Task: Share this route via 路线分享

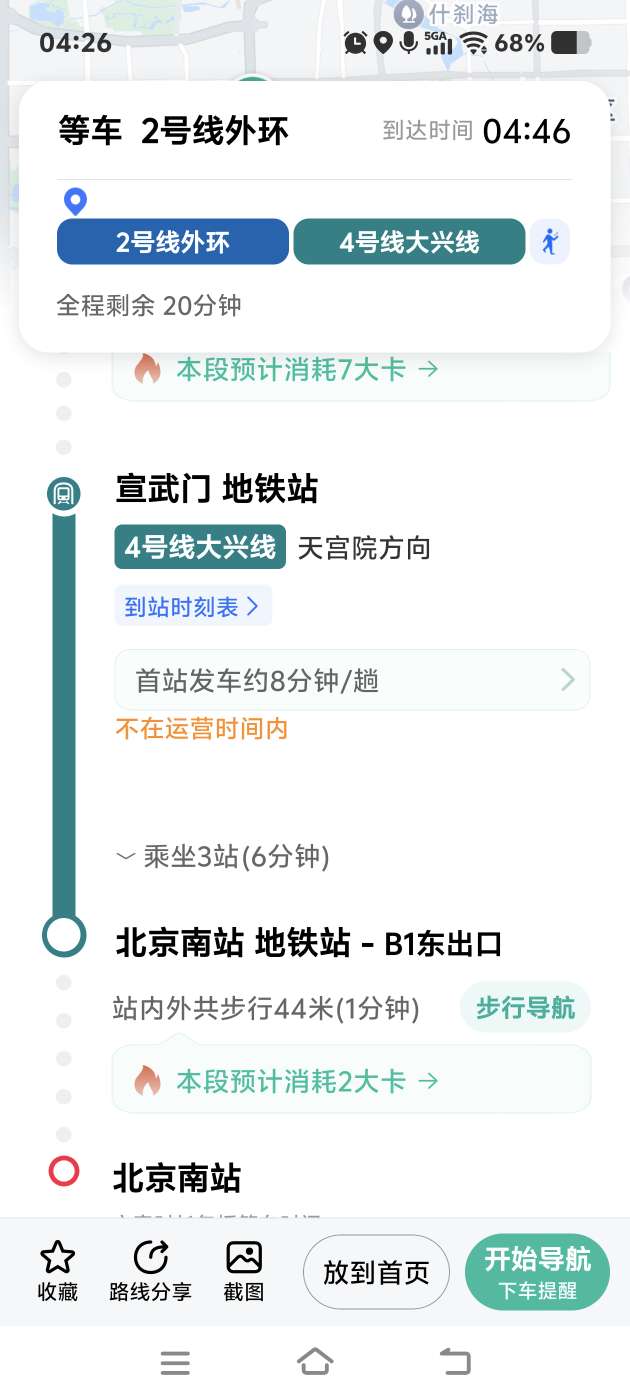Action: (150, 1271)
